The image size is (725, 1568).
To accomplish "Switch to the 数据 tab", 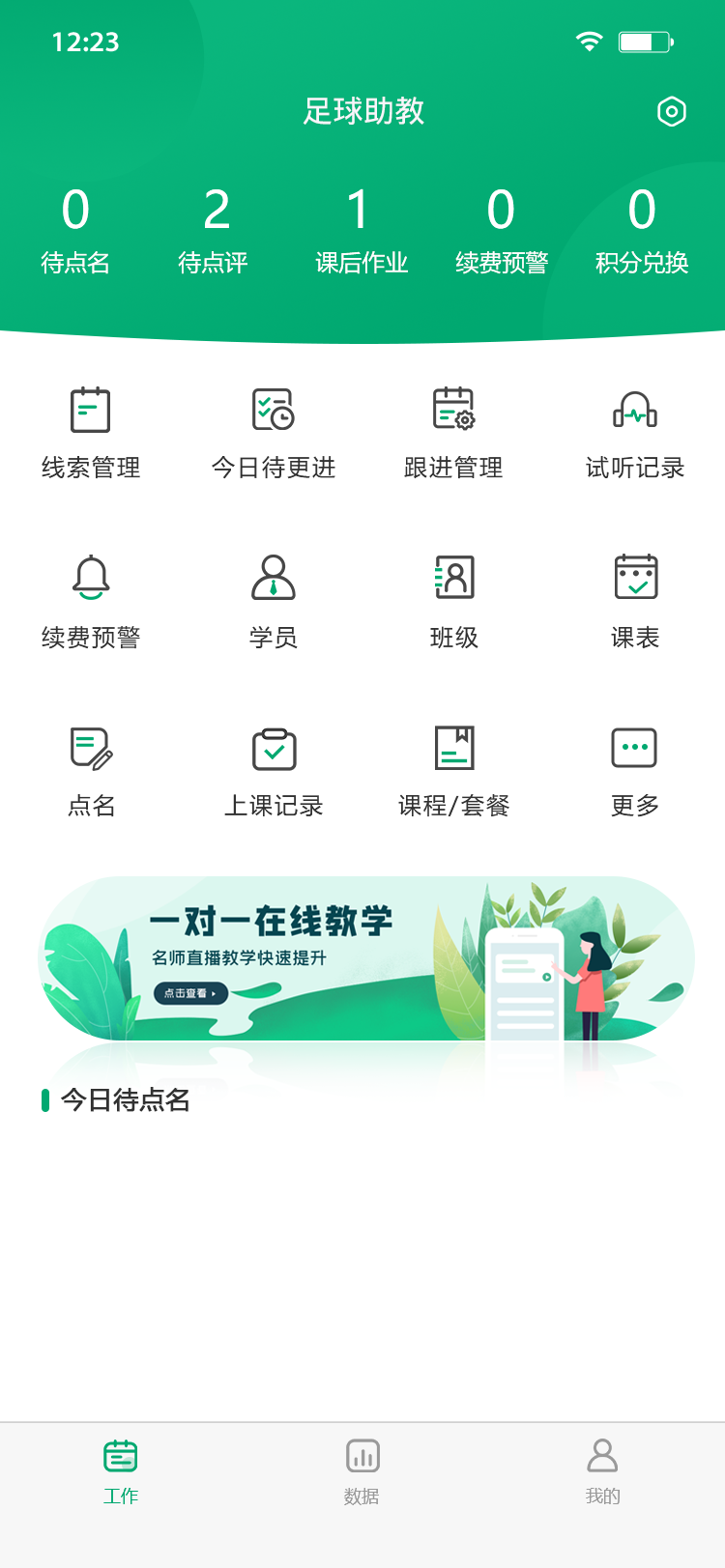I will click(x=362, y=1471).
